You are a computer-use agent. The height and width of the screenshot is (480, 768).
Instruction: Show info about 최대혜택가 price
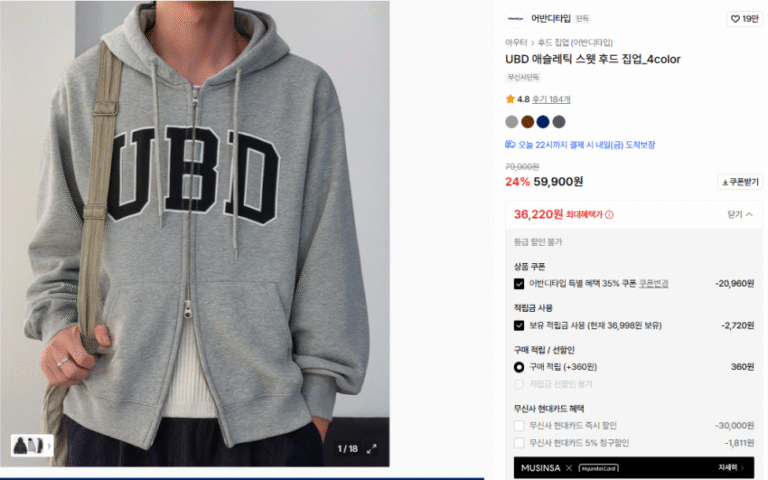609,215
